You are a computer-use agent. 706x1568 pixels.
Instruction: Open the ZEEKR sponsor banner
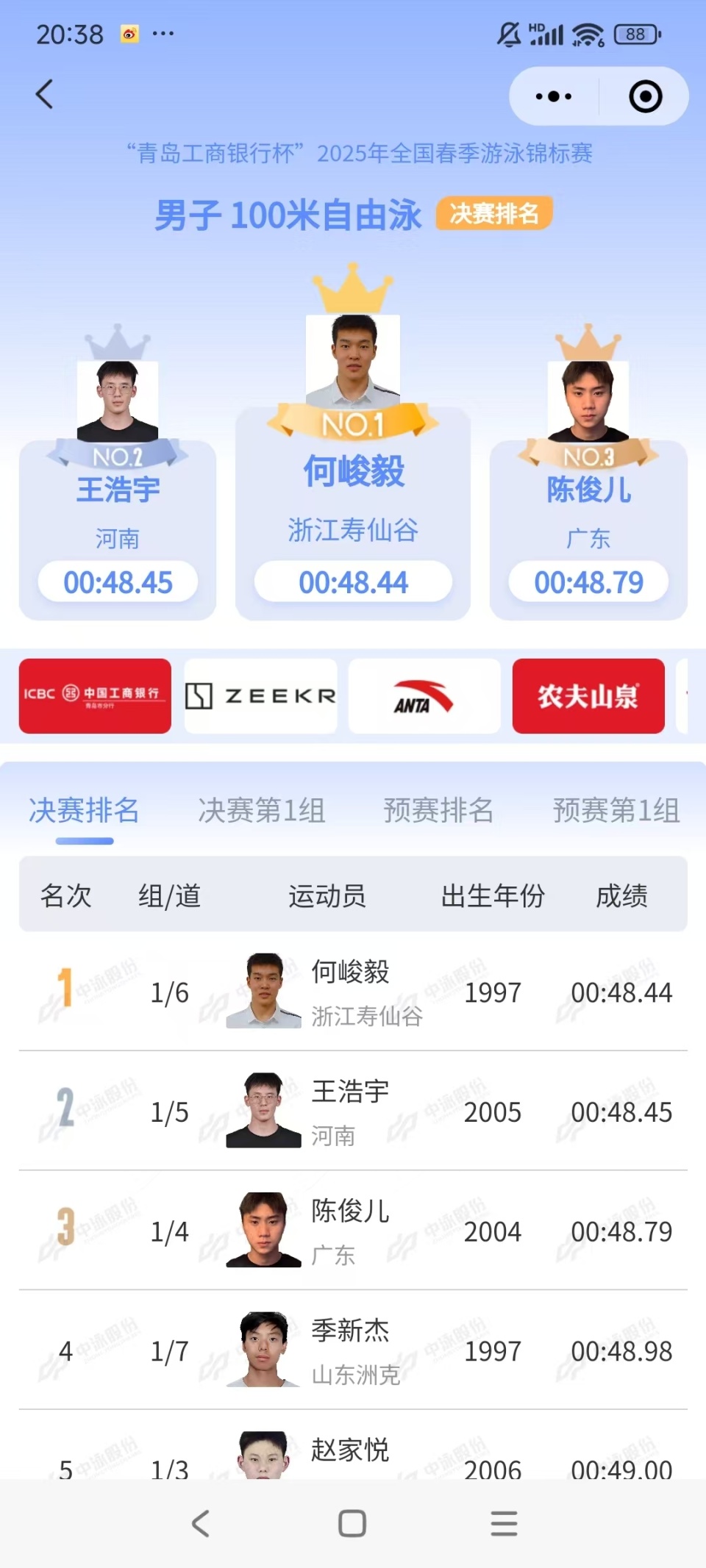point(260,695)
